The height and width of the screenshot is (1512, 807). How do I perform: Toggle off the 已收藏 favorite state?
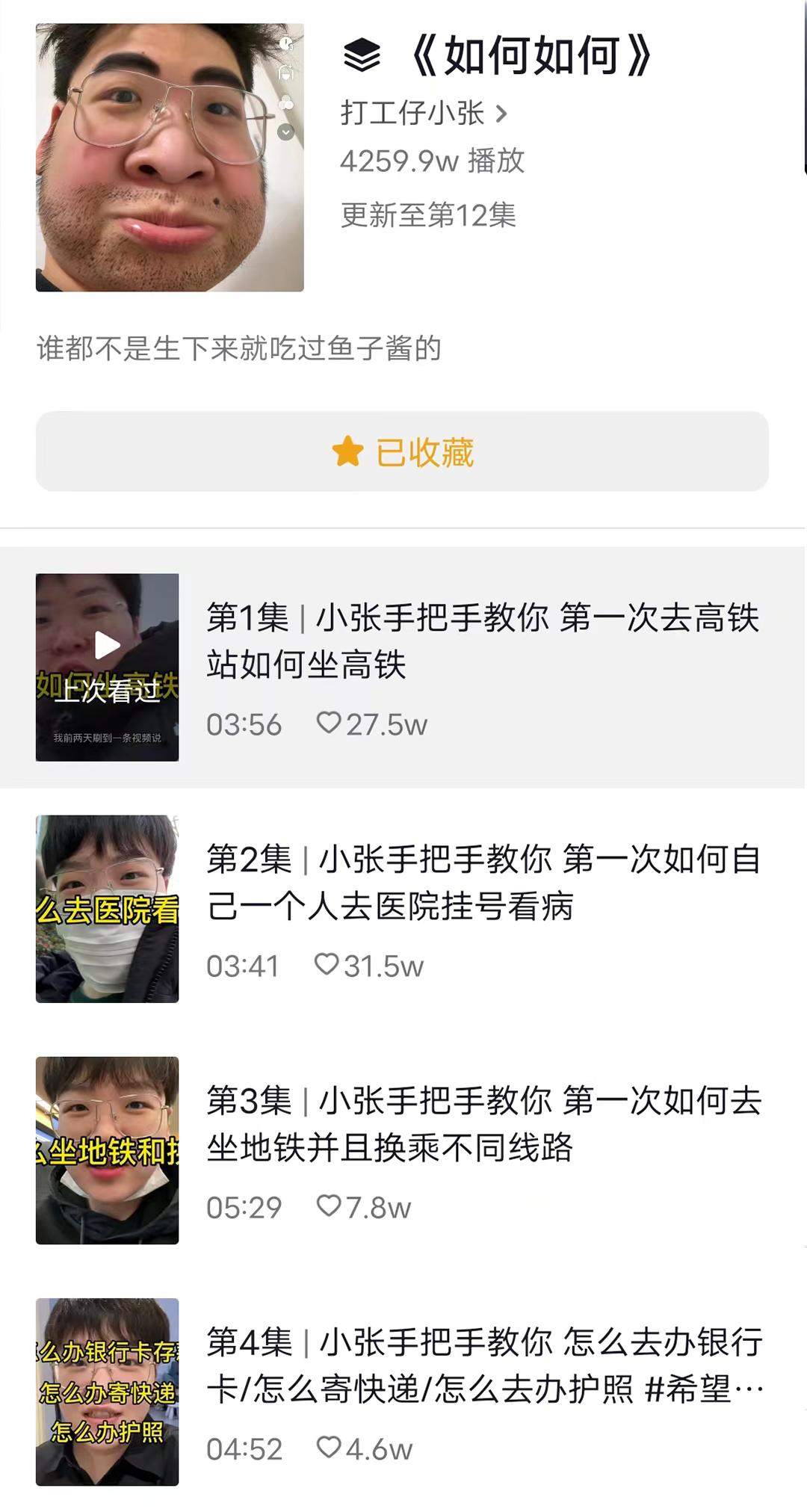tap(403, 452)
